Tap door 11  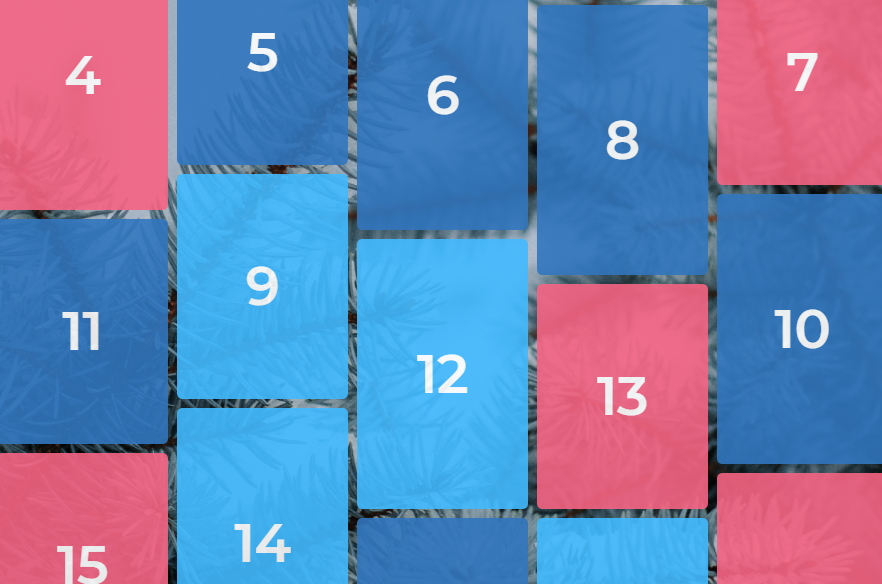click(83, 331)
